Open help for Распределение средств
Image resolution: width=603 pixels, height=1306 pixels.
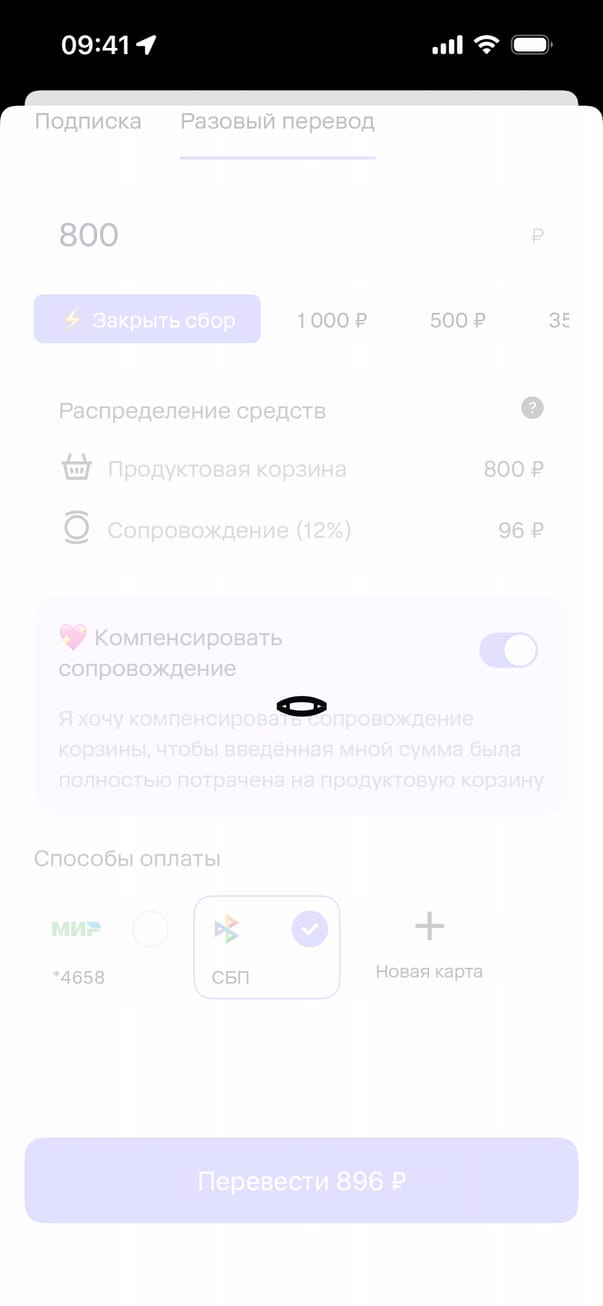point(533,408)
